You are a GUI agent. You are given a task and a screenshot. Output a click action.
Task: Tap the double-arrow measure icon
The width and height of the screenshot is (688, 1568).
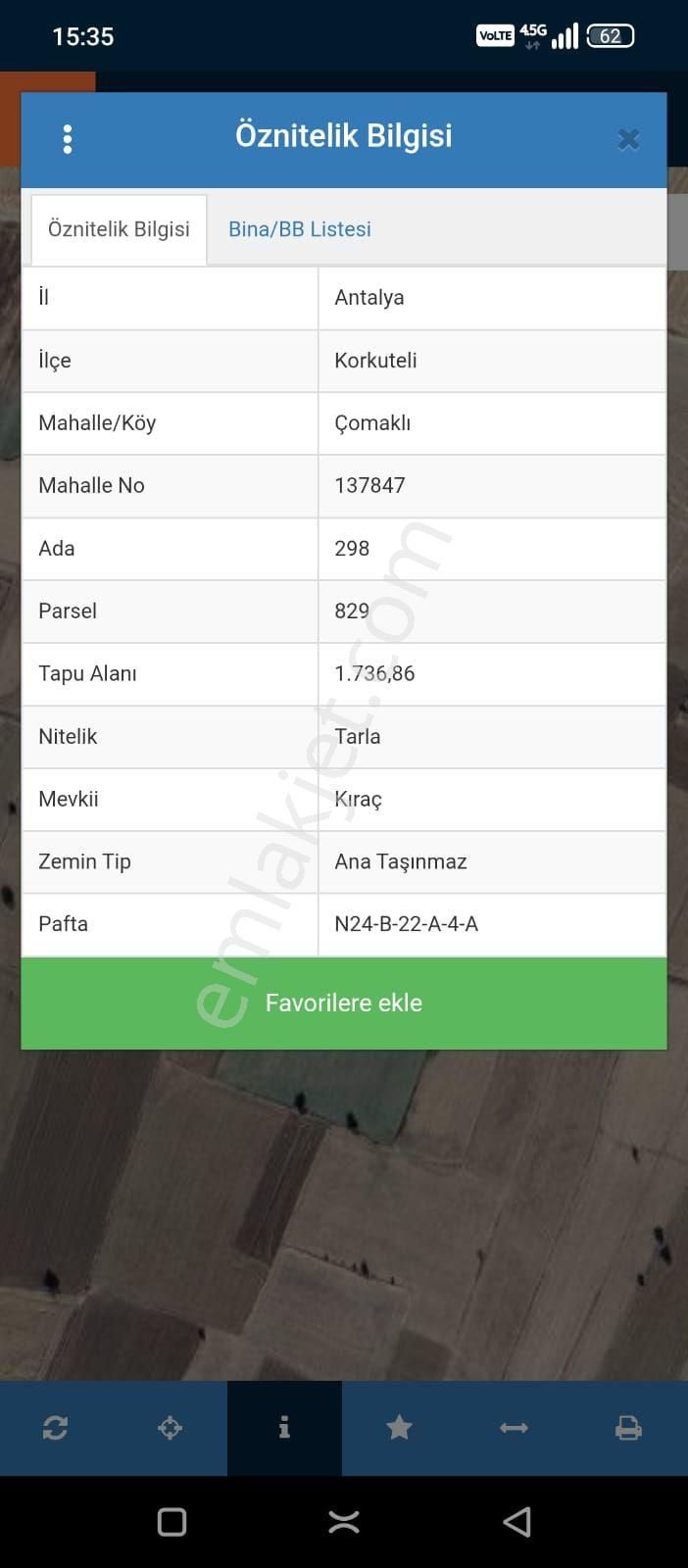(514, 1428)
